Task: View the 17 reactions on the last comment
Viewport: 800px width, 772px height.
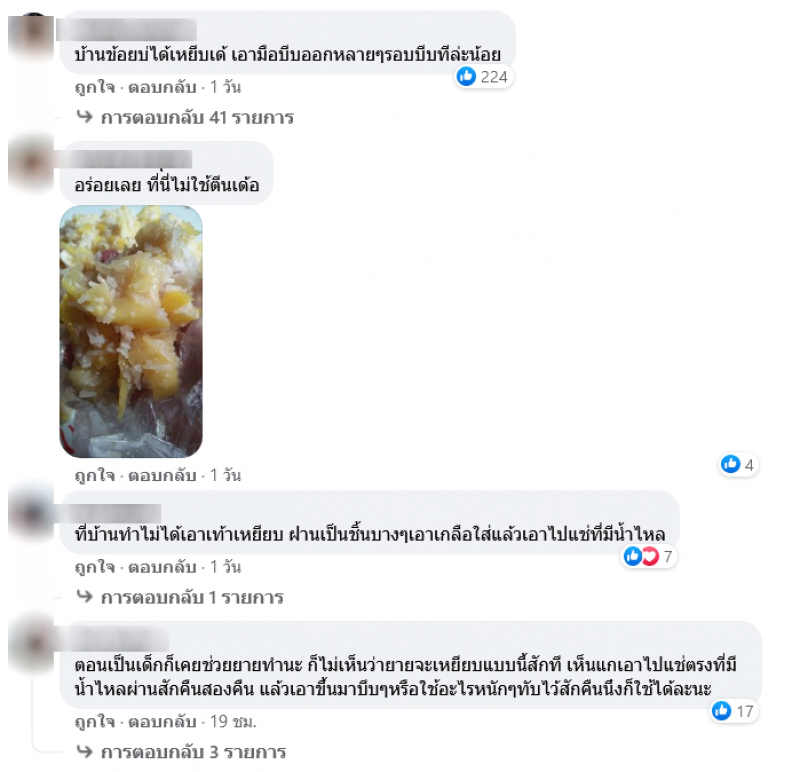Action: [734, 710]
